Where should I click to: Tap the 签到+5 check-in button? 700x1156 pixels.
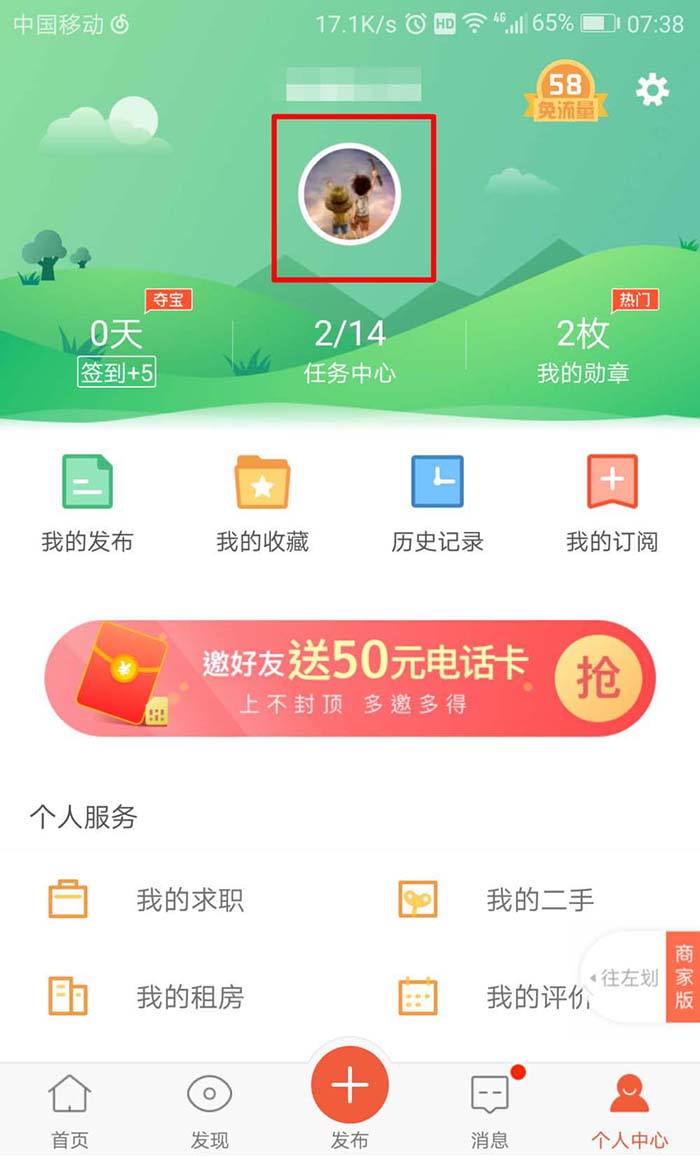point(116,373)
